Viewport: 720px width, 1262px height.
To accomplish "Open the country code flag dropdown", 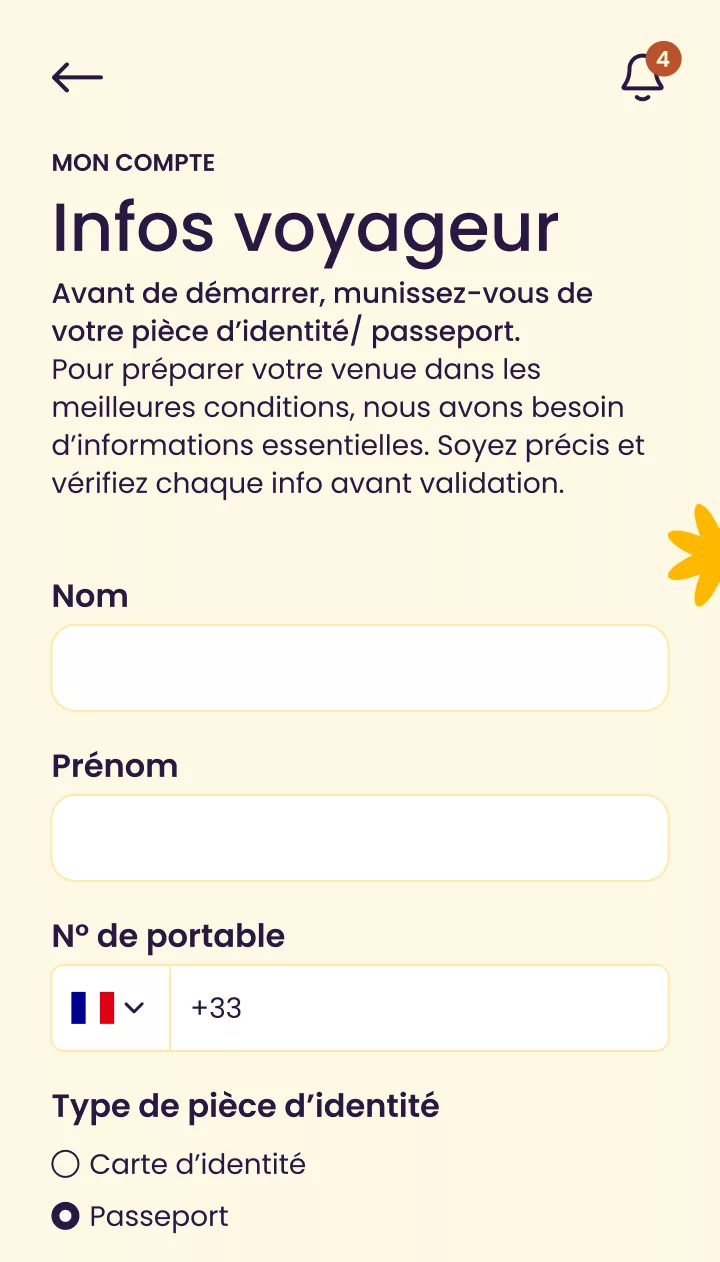I will [110, 1008].
